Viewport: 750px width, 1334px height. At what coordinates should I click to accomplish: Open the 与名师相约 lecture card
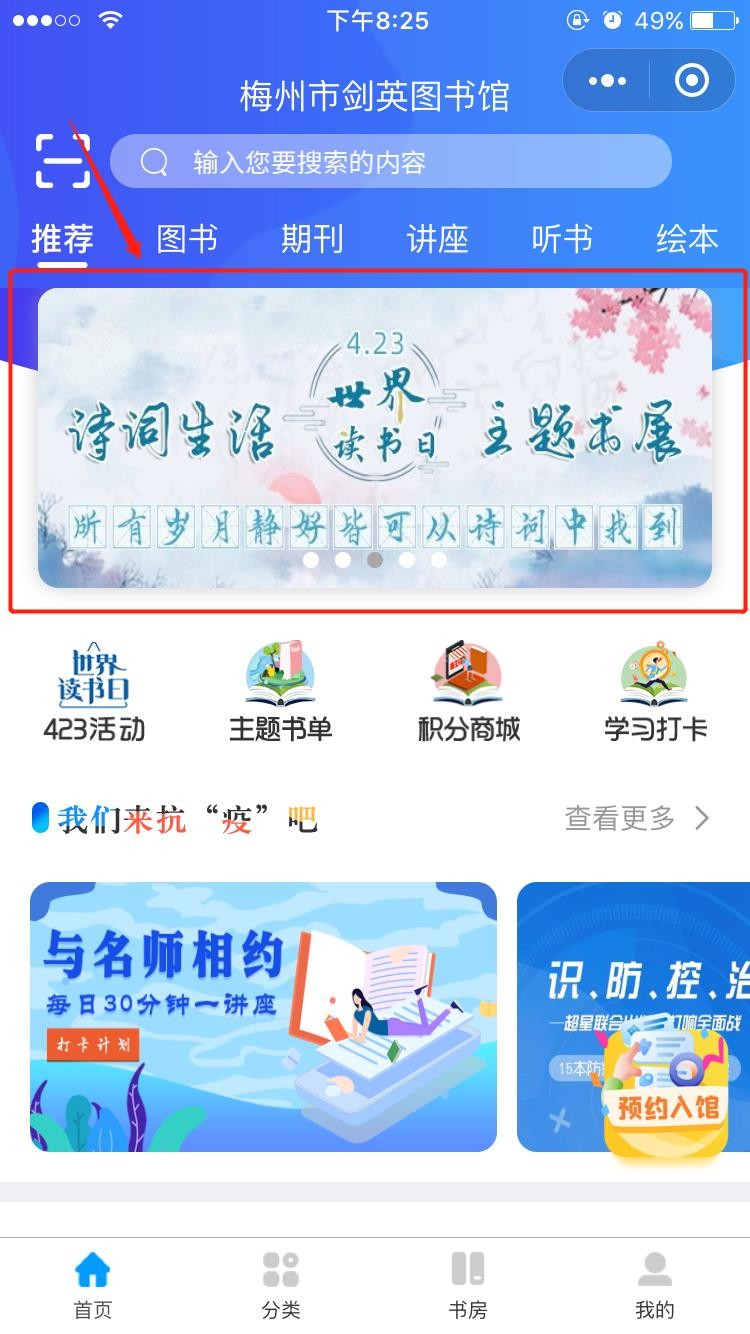(x=263, y=1016)
